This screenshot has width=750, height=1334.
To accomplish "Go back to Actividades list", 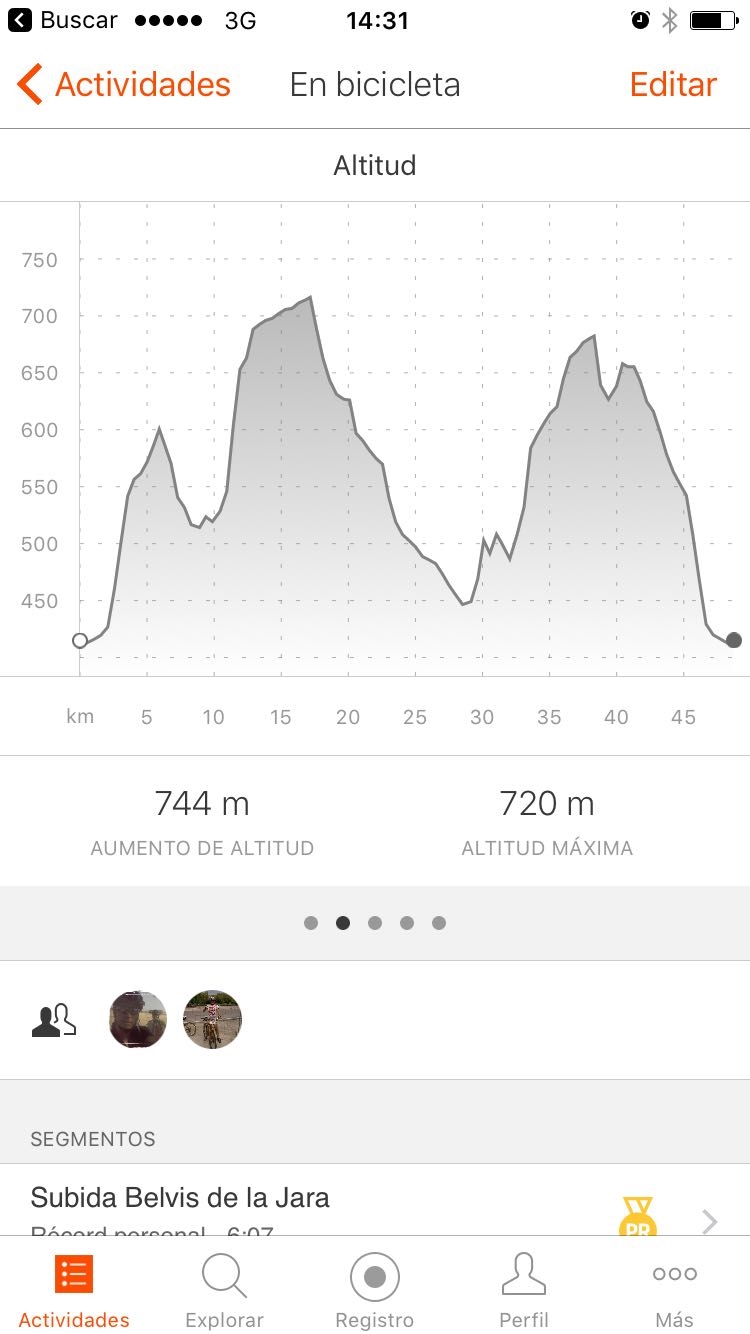I will pyautogui.click(x=124, y=85).
